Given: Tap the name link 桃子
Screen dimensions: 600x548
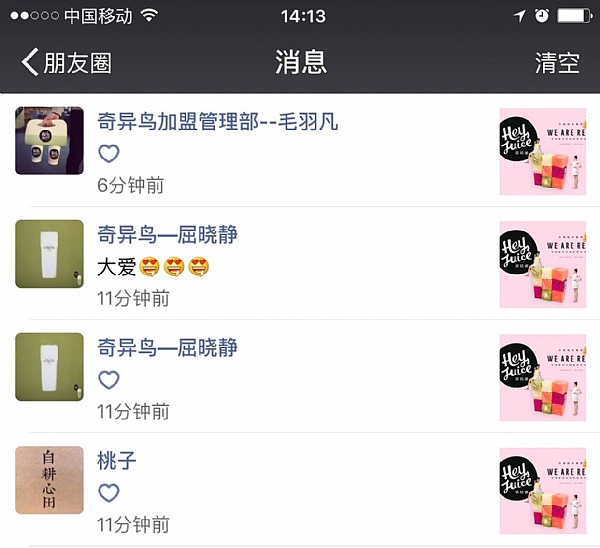Looking at the screenshot, I should pos(117,461).
